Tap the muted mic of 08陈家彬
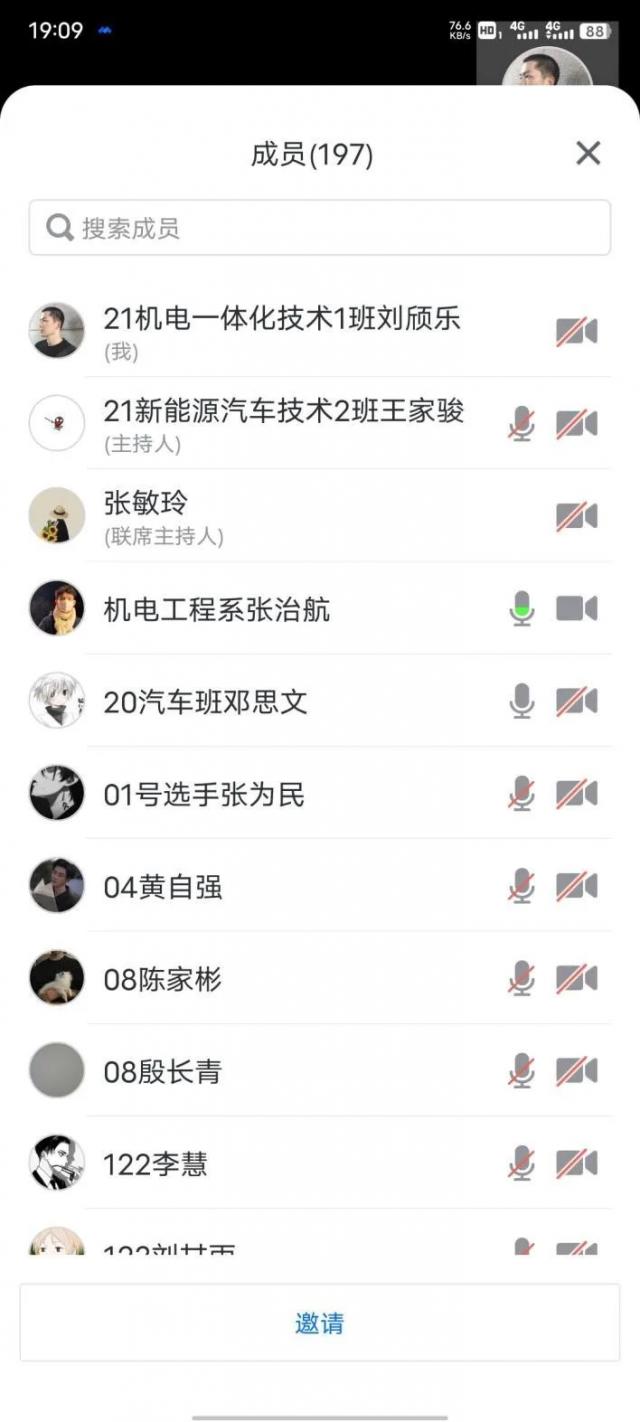This screenshot has height=1422, width=640. (521, 979)
